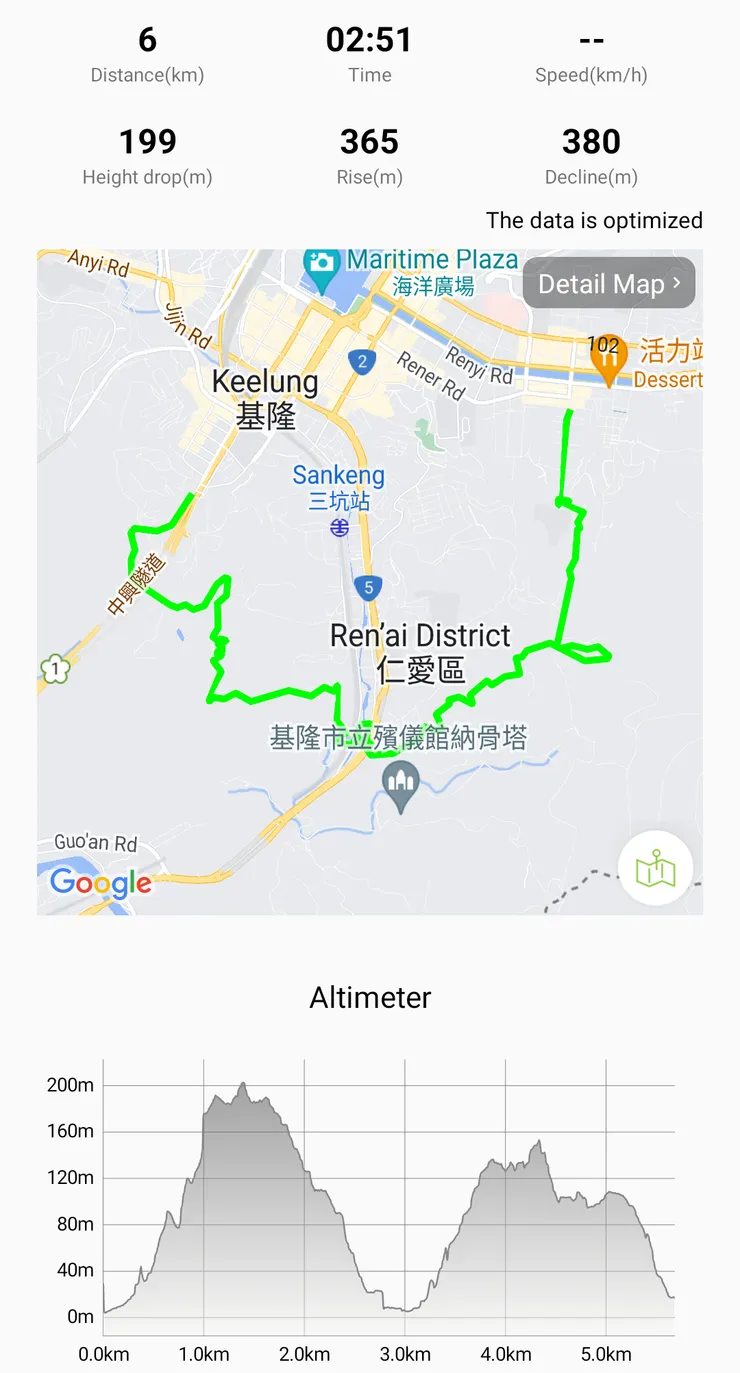Tap the Altimeter elevation chart peak
740x1373 pixels.
tap(244, 1083)
